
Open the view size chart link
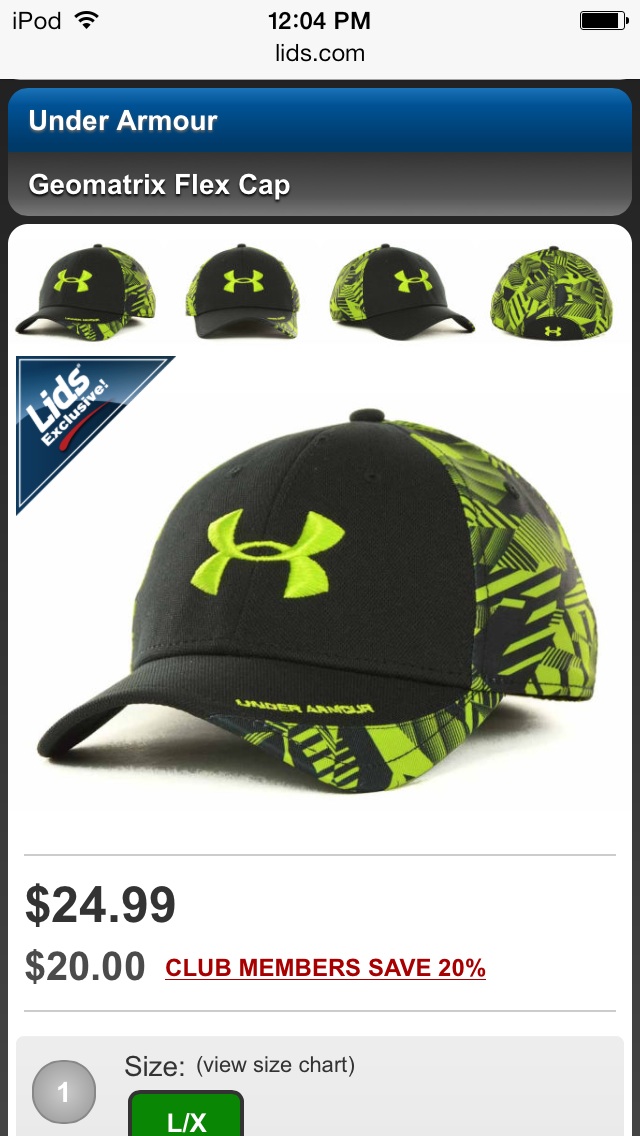click(275, 1065)
